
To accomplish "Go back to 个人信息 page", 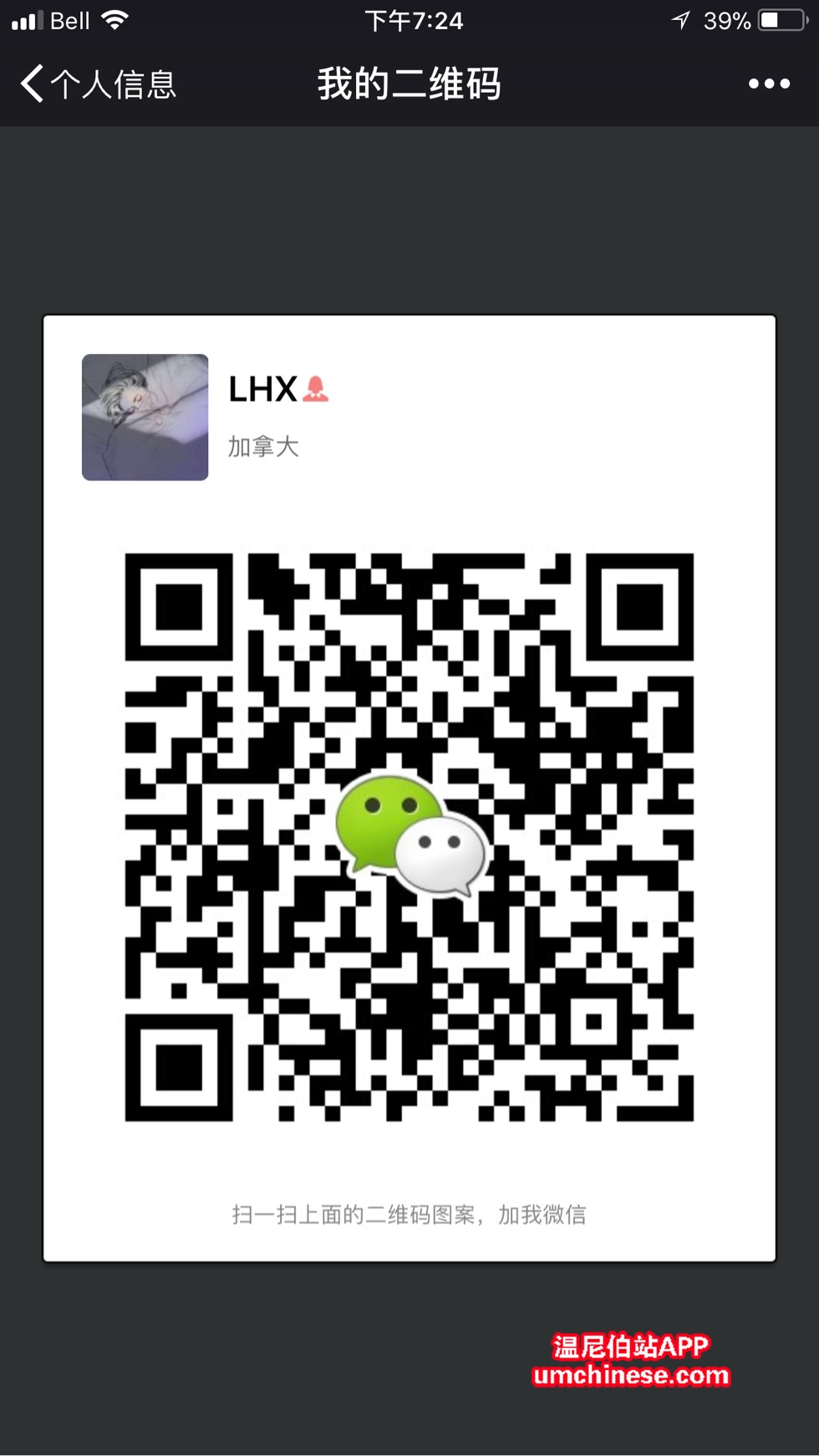I will click(x=96, y=84).
